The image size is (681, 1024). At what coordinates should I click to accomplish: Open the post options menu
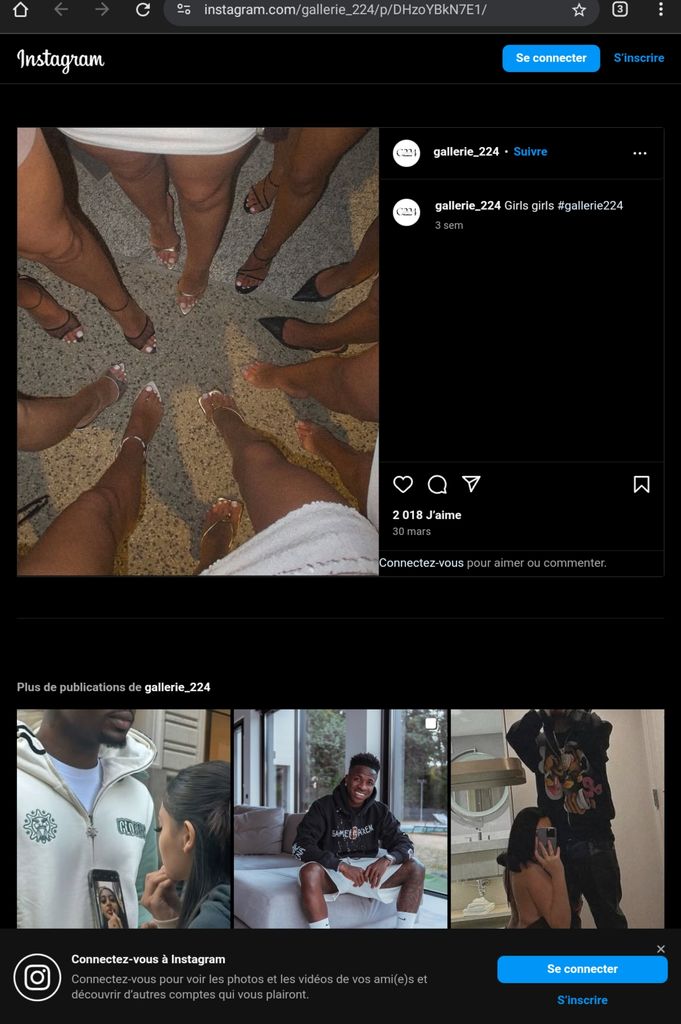(640, 153)
